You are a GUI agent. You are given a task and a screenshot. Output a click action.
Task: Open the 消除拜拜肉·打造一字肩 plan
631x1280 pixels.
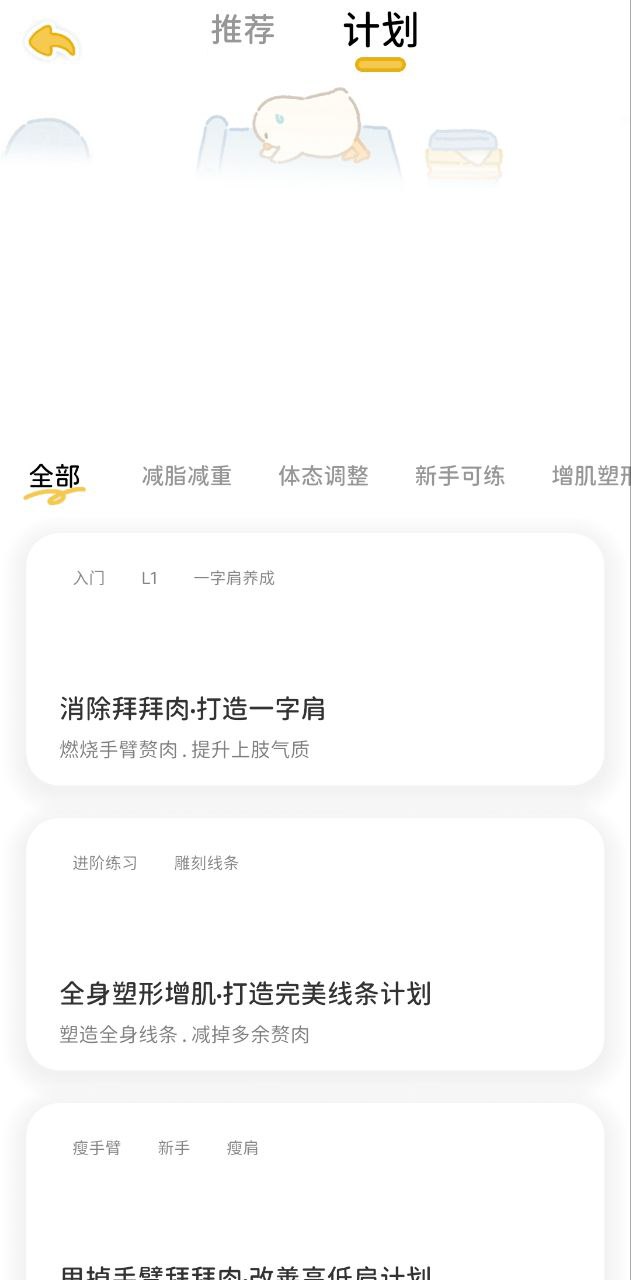[315, 660]
